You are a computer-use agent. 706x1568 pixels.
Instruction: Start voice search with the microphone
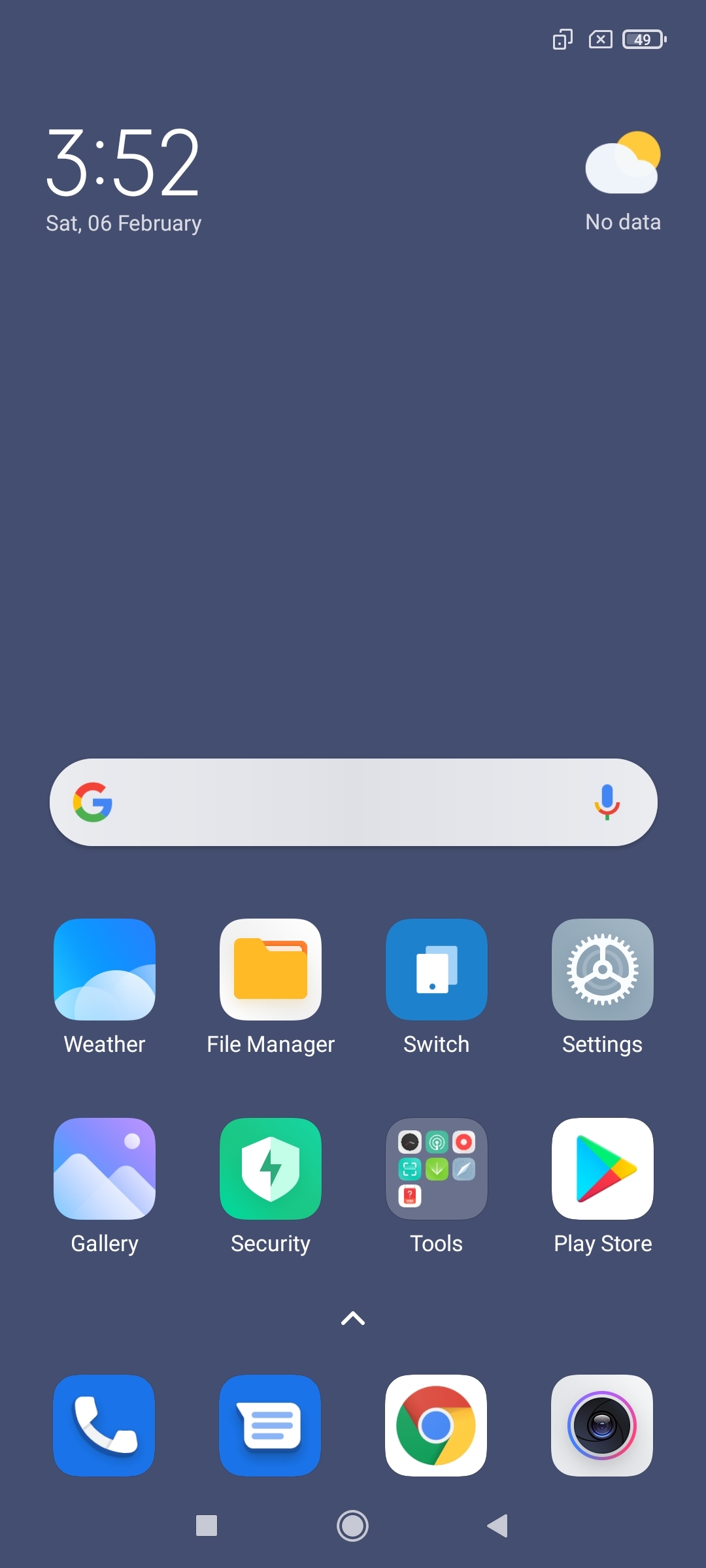607,802
